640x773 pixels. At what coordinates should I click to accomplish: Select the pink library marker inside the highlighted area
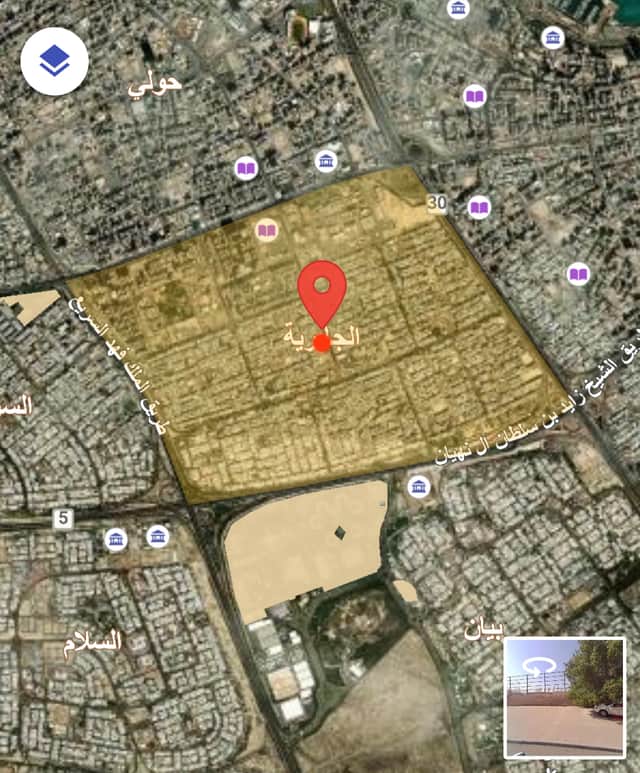click(266, 231)
